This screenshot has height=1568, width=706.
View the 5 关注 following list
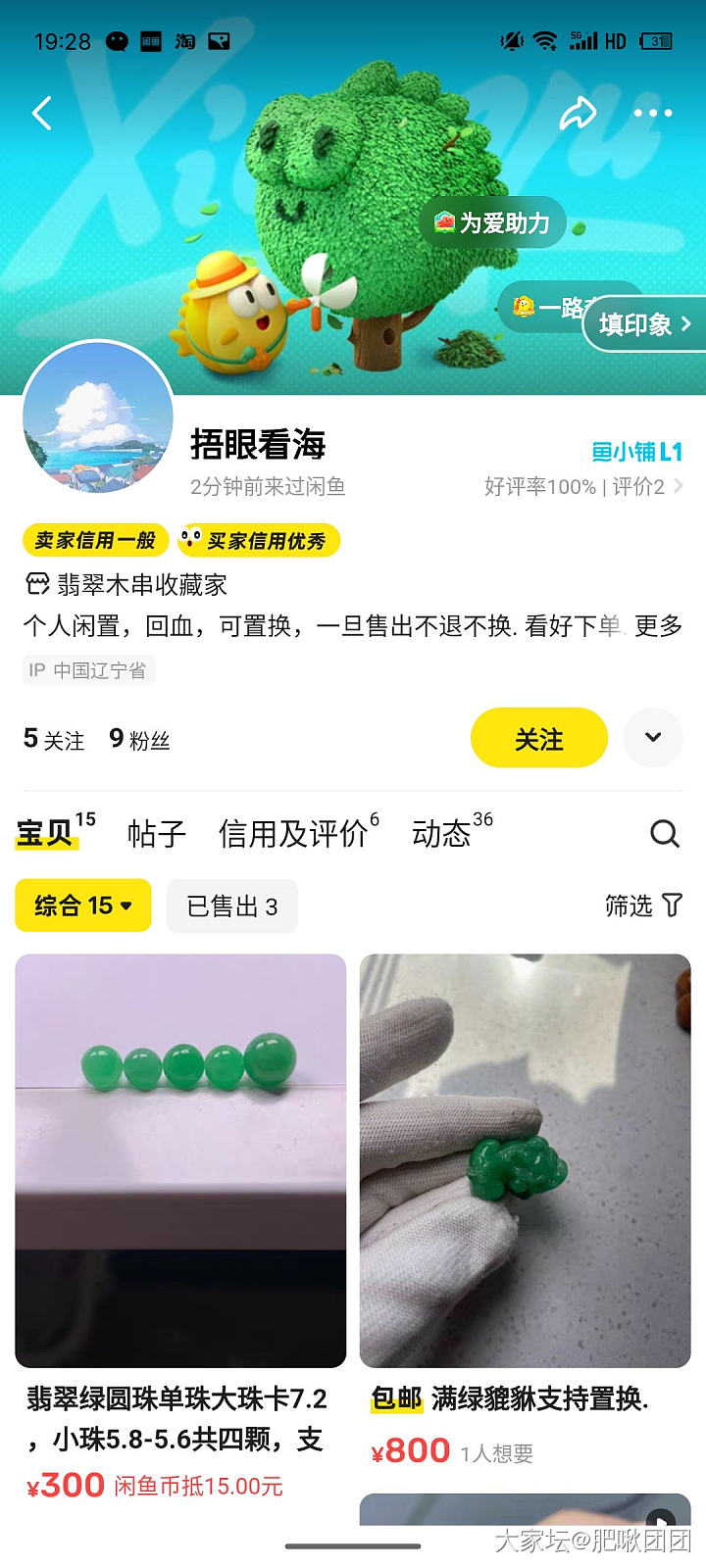(54, 740)
